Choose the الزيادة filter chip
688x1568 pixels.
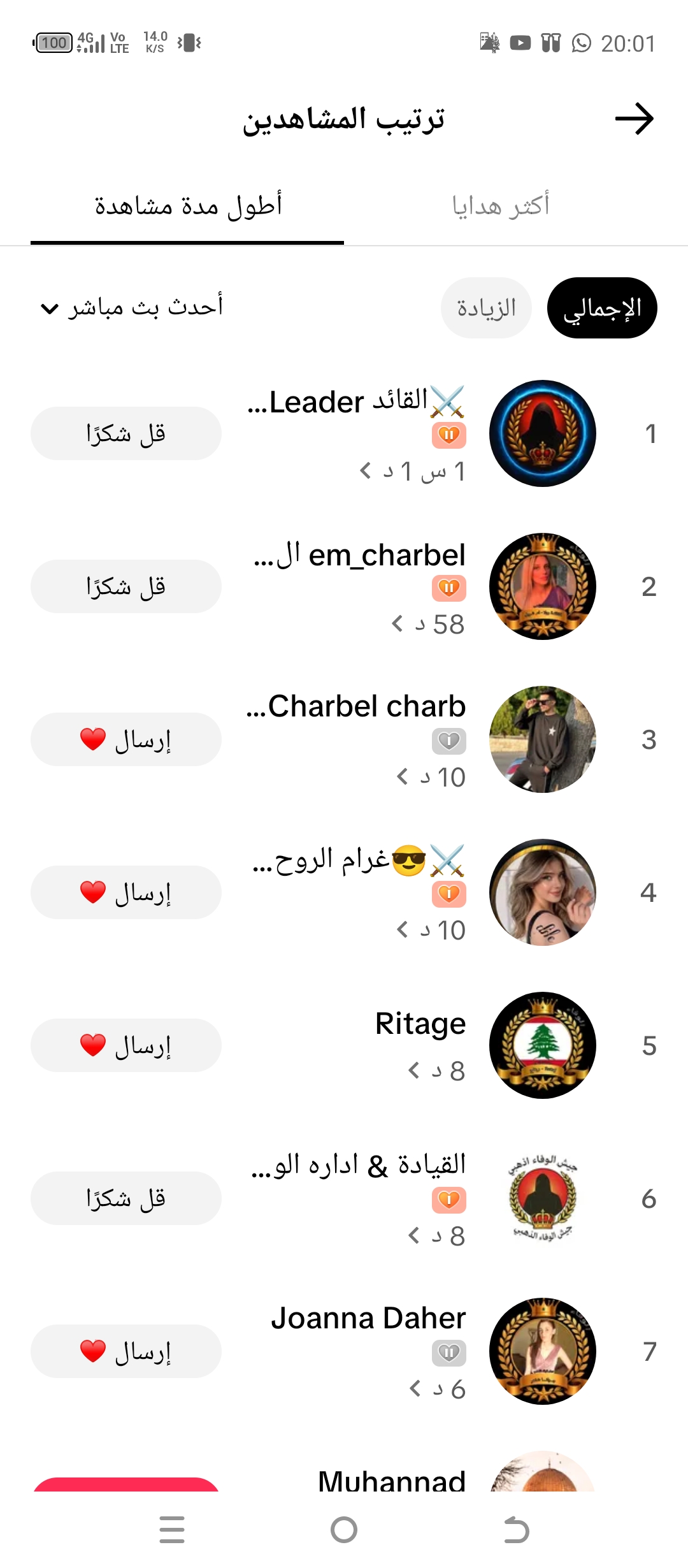pyautogui.click(x=486, y=308)
